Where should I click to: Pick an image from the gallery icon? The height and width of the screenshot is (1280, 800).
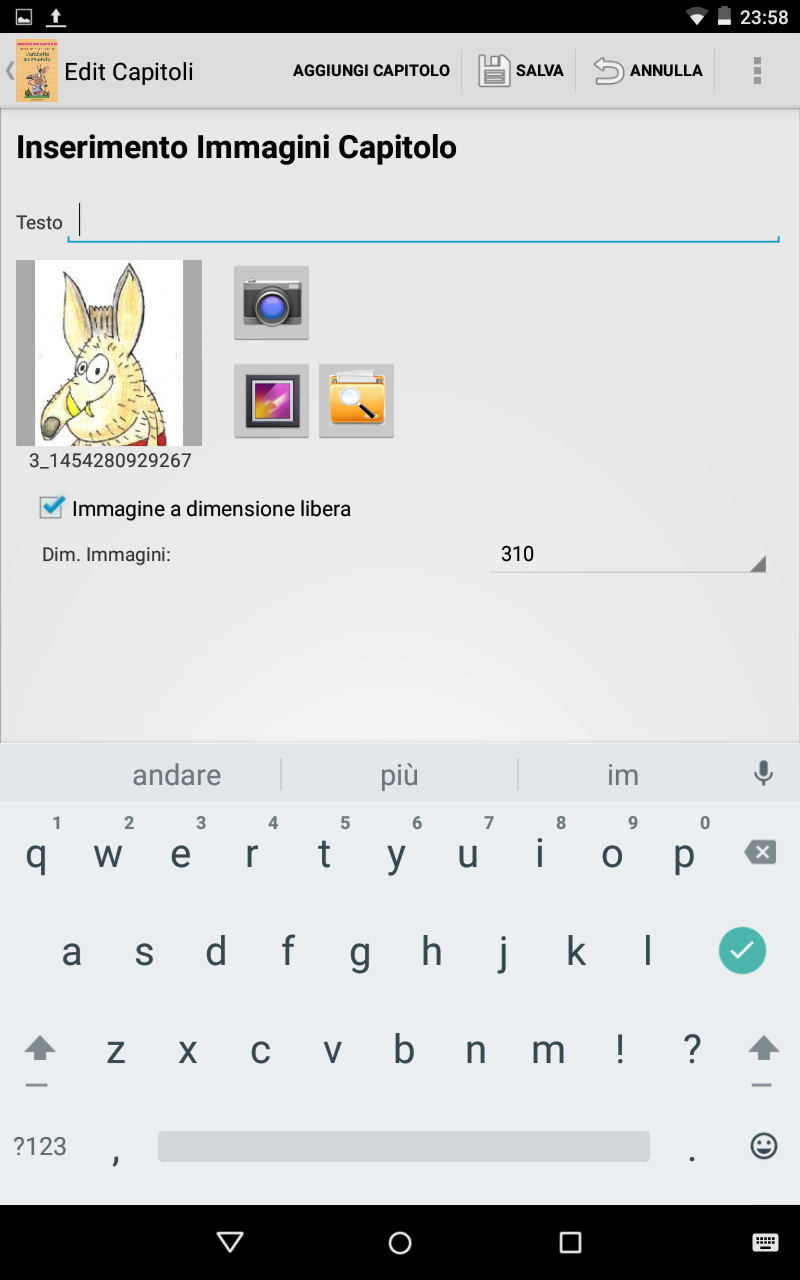271,401
